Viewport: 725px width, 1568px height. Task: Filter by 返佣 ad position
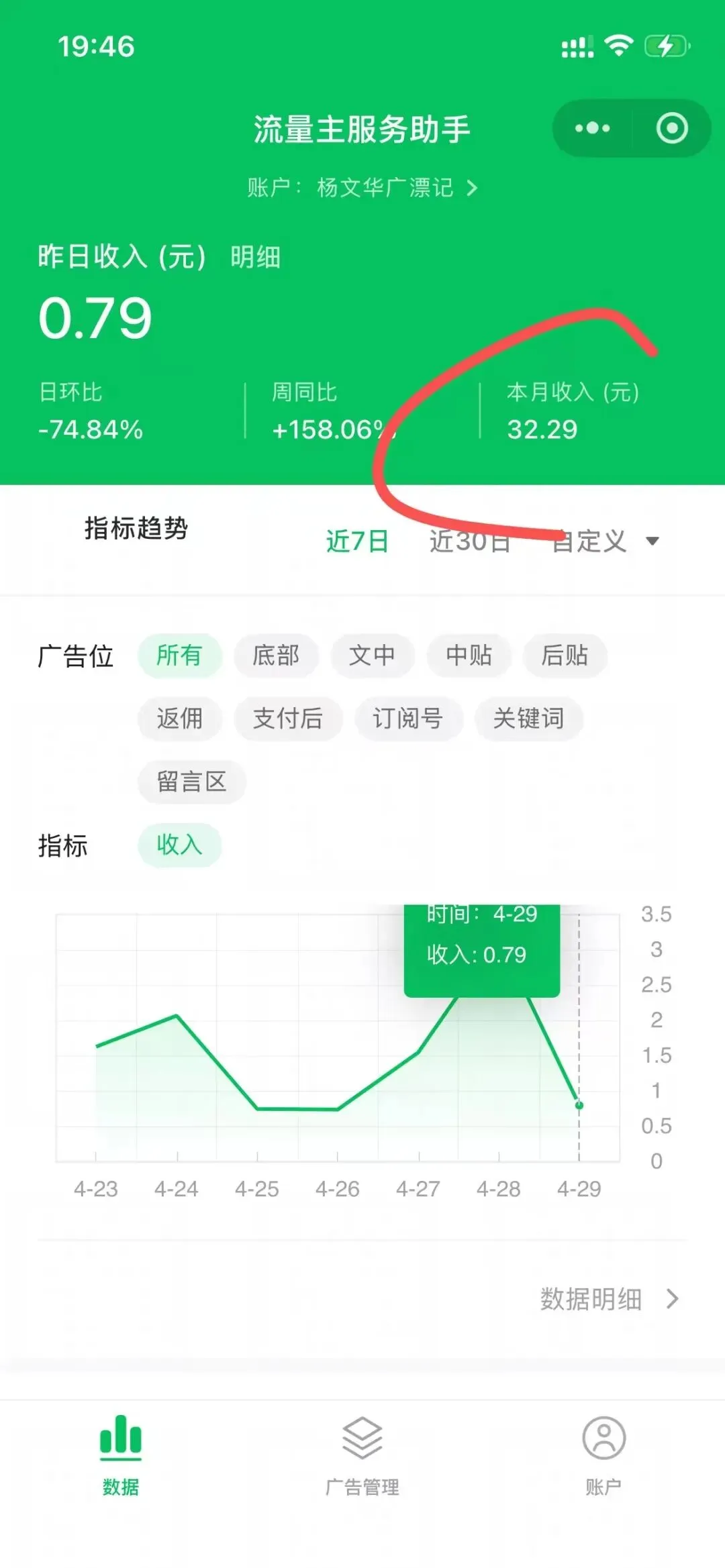179,719
